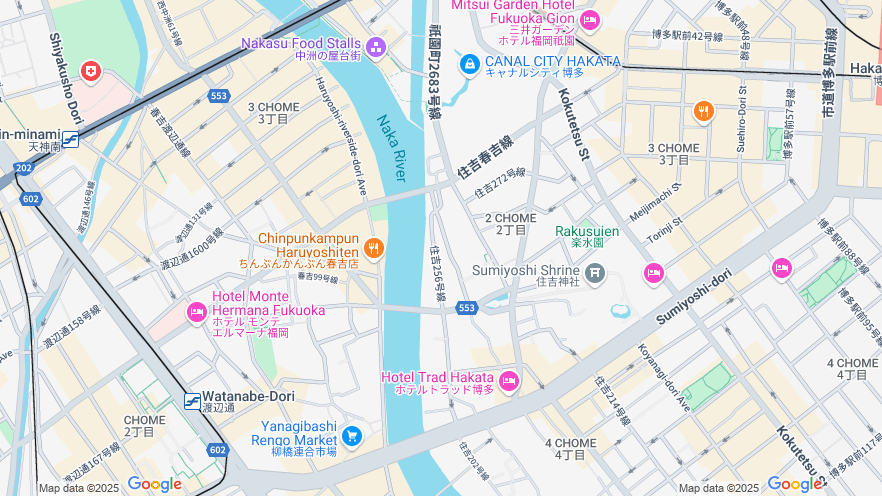This screenshot has height=496, width=882.
Task: Open the Sumiyoshi Shrine marker
Action: point(595,272)
